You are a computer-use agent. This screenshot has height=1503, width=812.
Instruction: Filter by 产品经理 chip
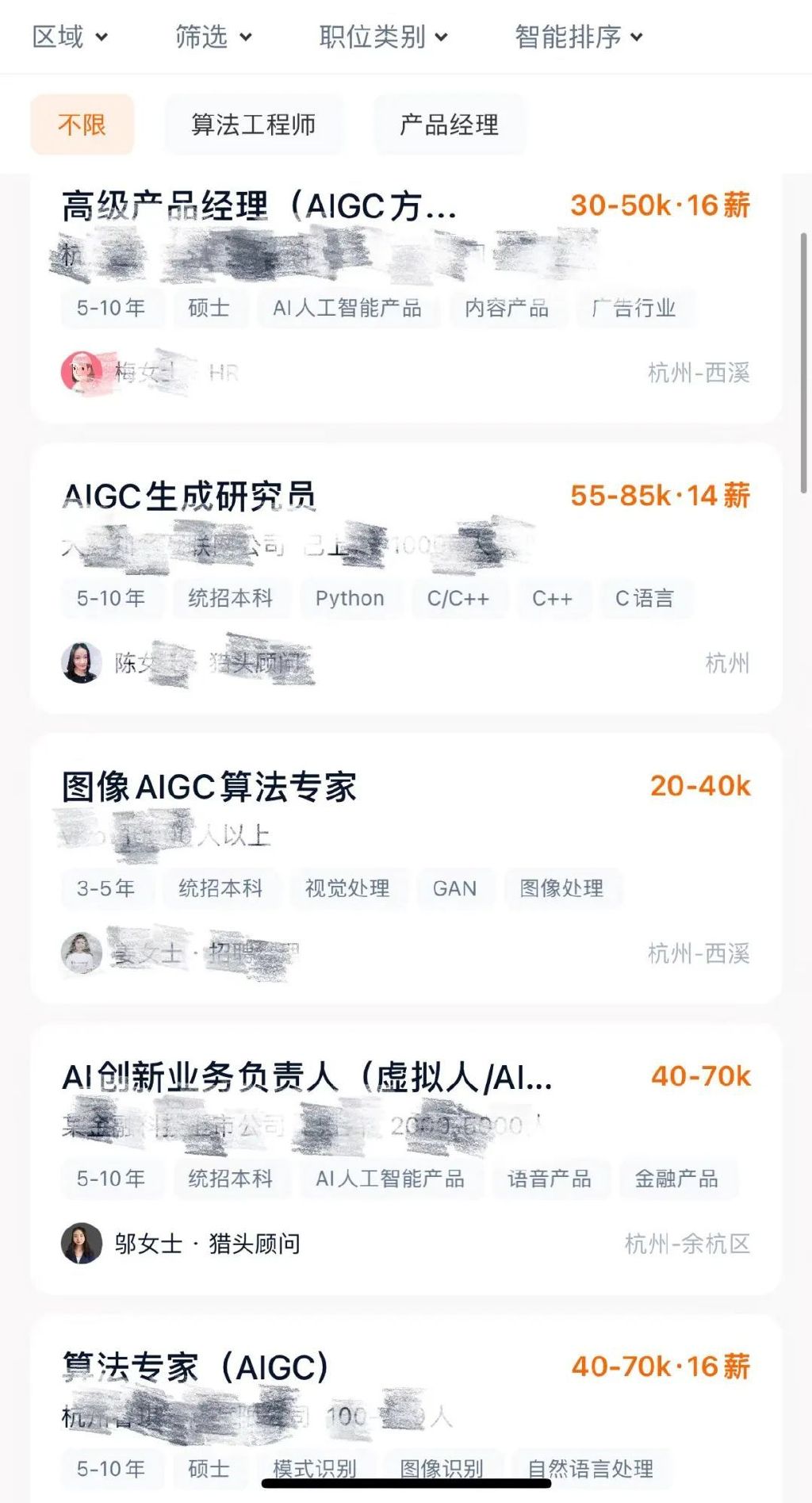point(449,125)
